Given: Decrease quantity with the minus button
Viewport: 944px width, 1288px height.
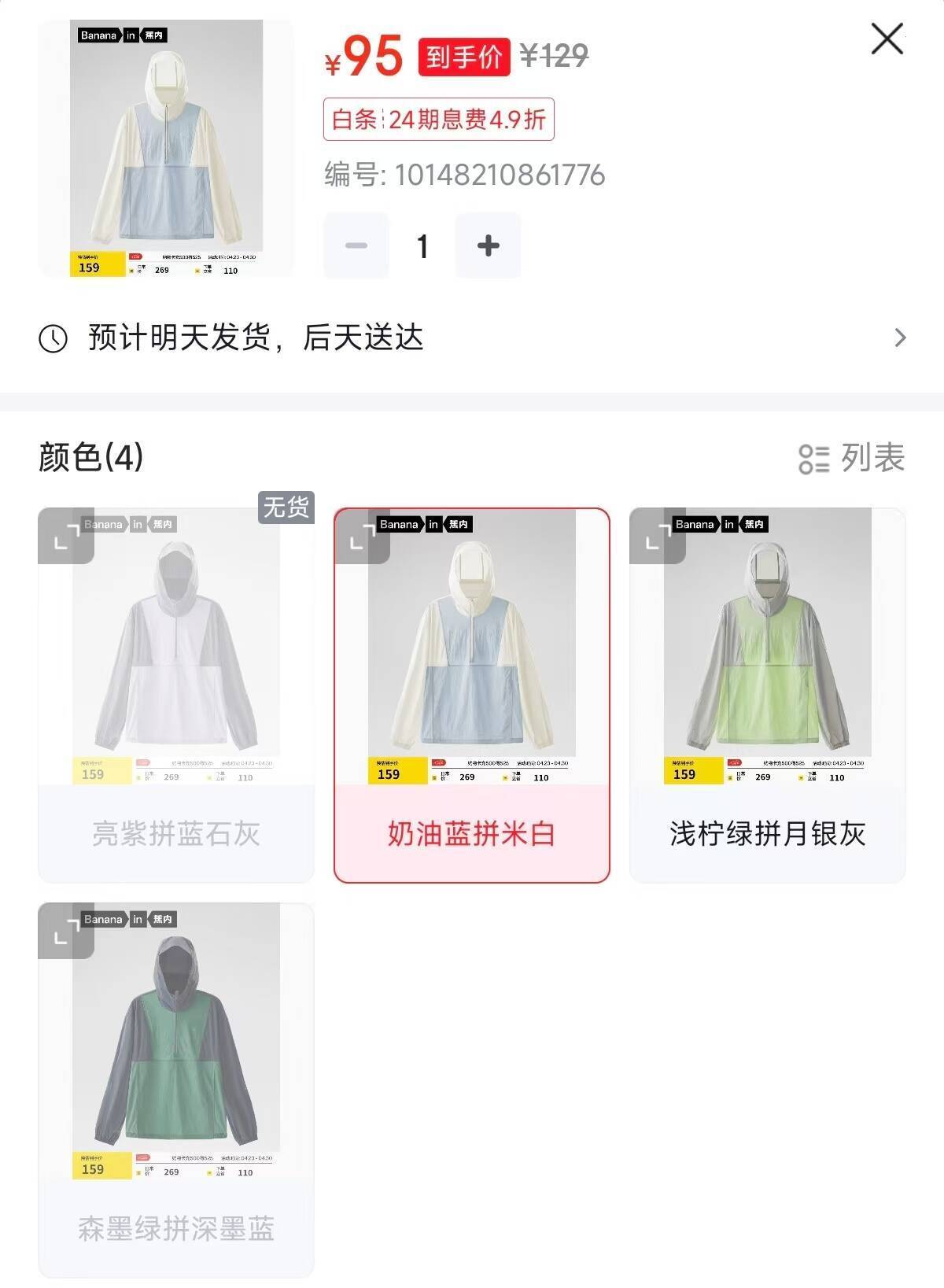Looking at the screenshot, I should click(x=356, y=245).
